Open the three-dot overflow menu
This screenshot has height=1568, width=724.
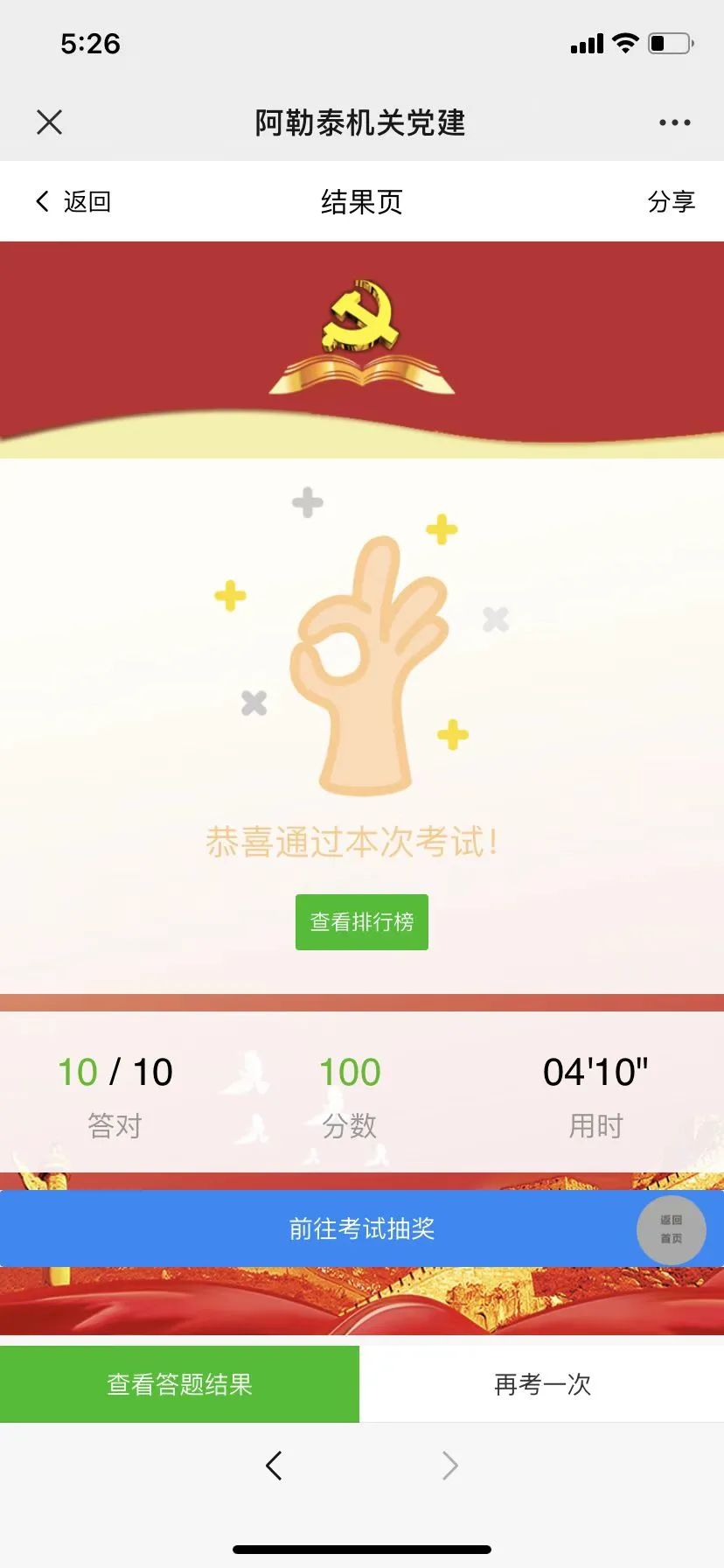tap(674, 122)
